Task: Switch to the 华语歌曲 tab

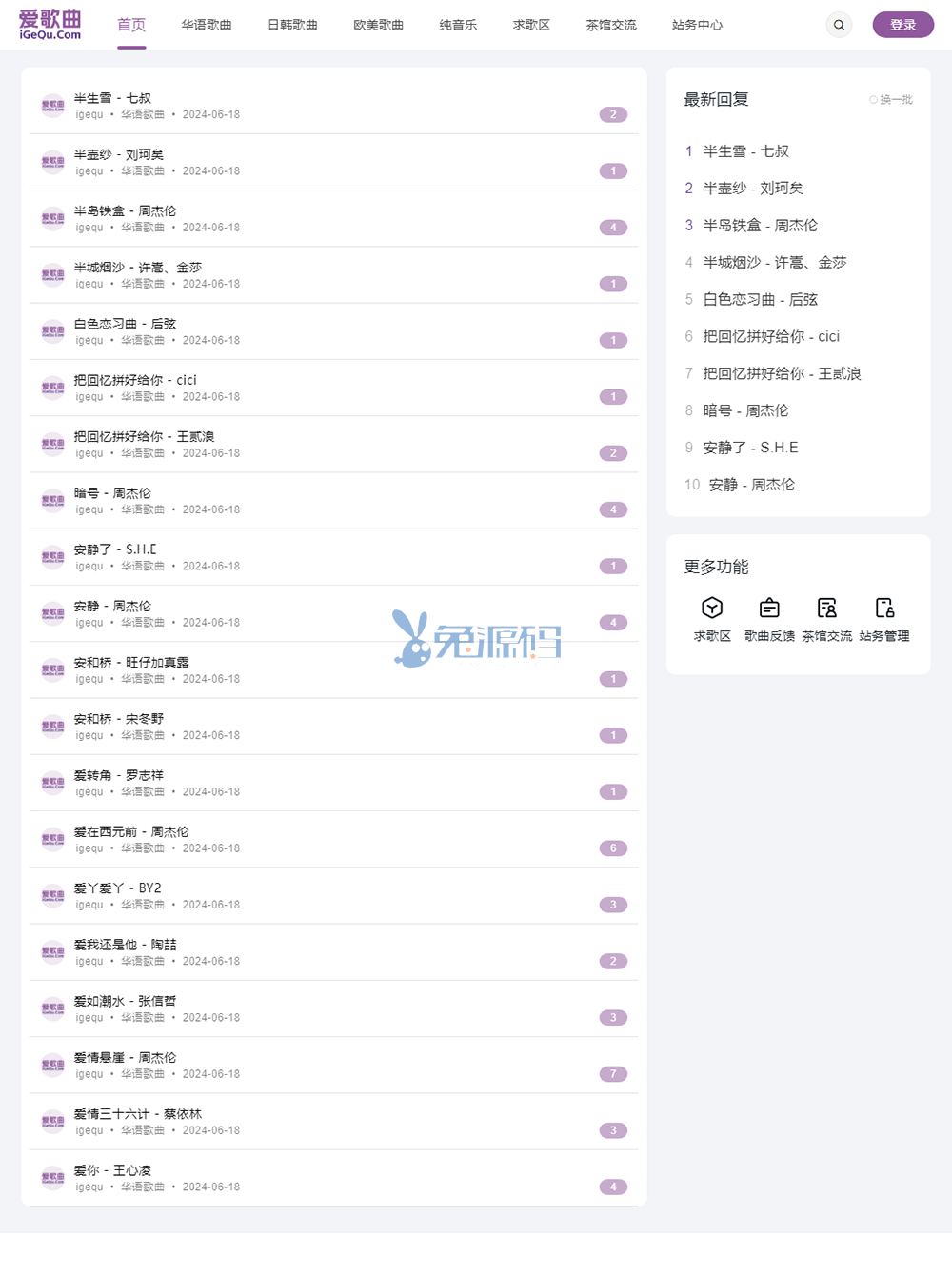Action: 207,25
